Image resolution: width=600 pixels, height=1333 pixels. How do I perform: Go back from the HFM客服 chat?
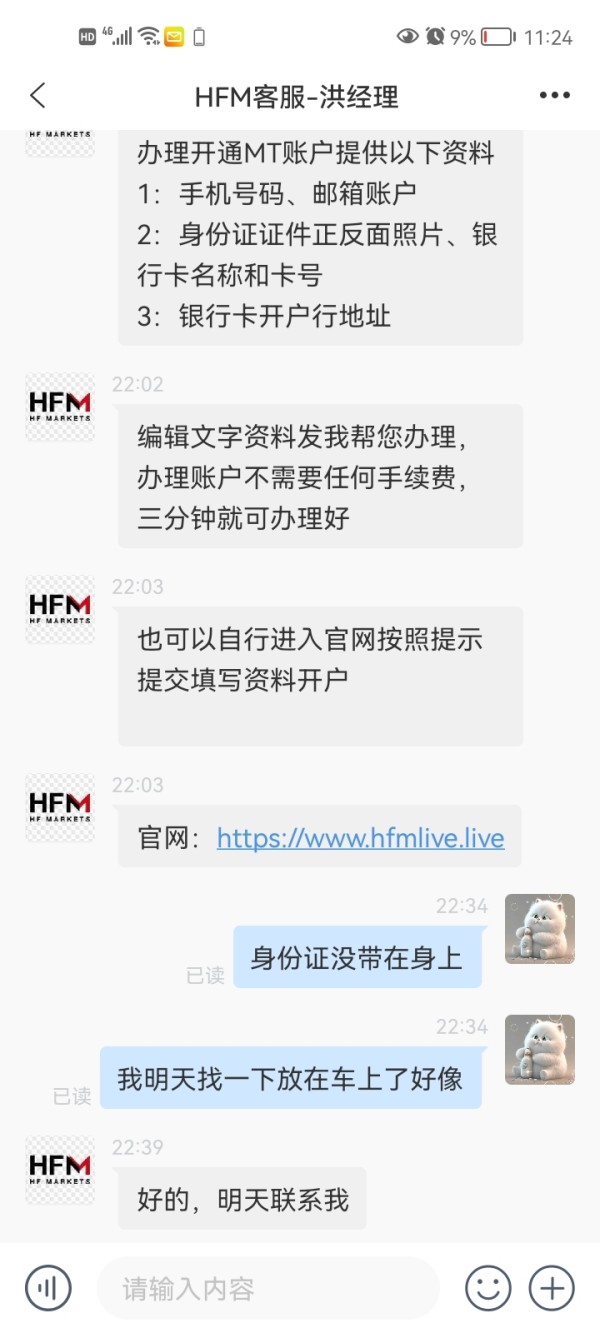coord(38,96)
